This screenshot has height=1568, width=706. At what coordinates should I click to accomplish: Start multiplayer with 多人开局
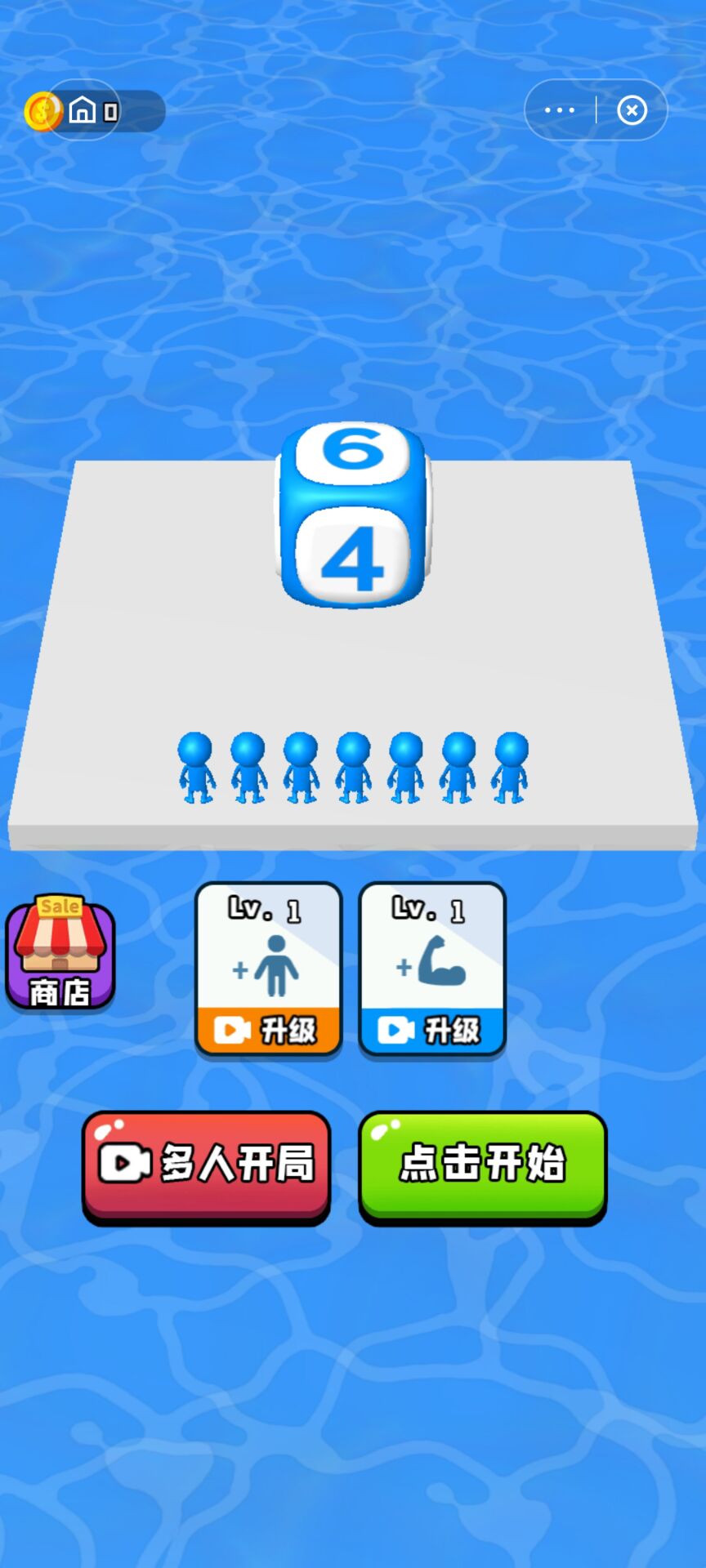click(207, 1165)
